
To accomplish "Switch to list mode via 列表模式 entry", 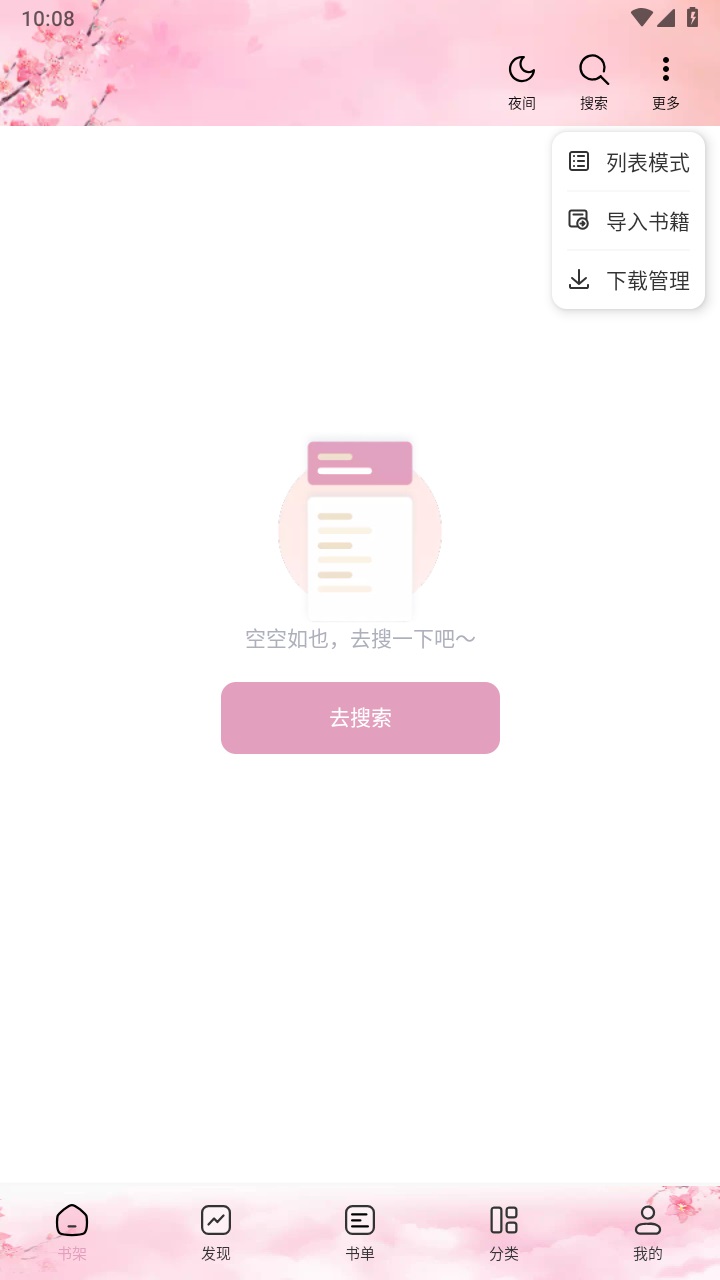I will (x=646, y=162).
